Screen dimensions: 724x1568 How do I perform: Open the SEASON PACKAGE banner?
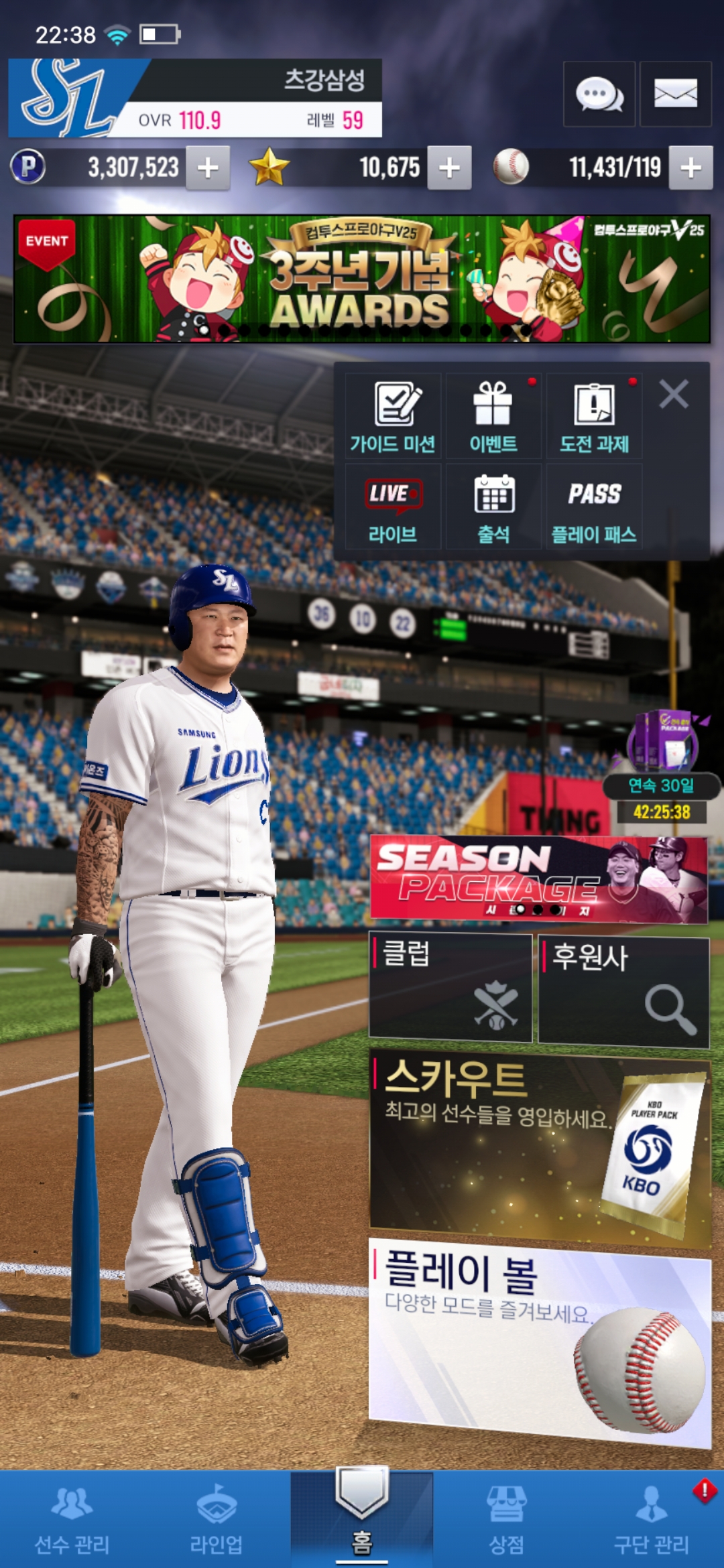point(538,878)
